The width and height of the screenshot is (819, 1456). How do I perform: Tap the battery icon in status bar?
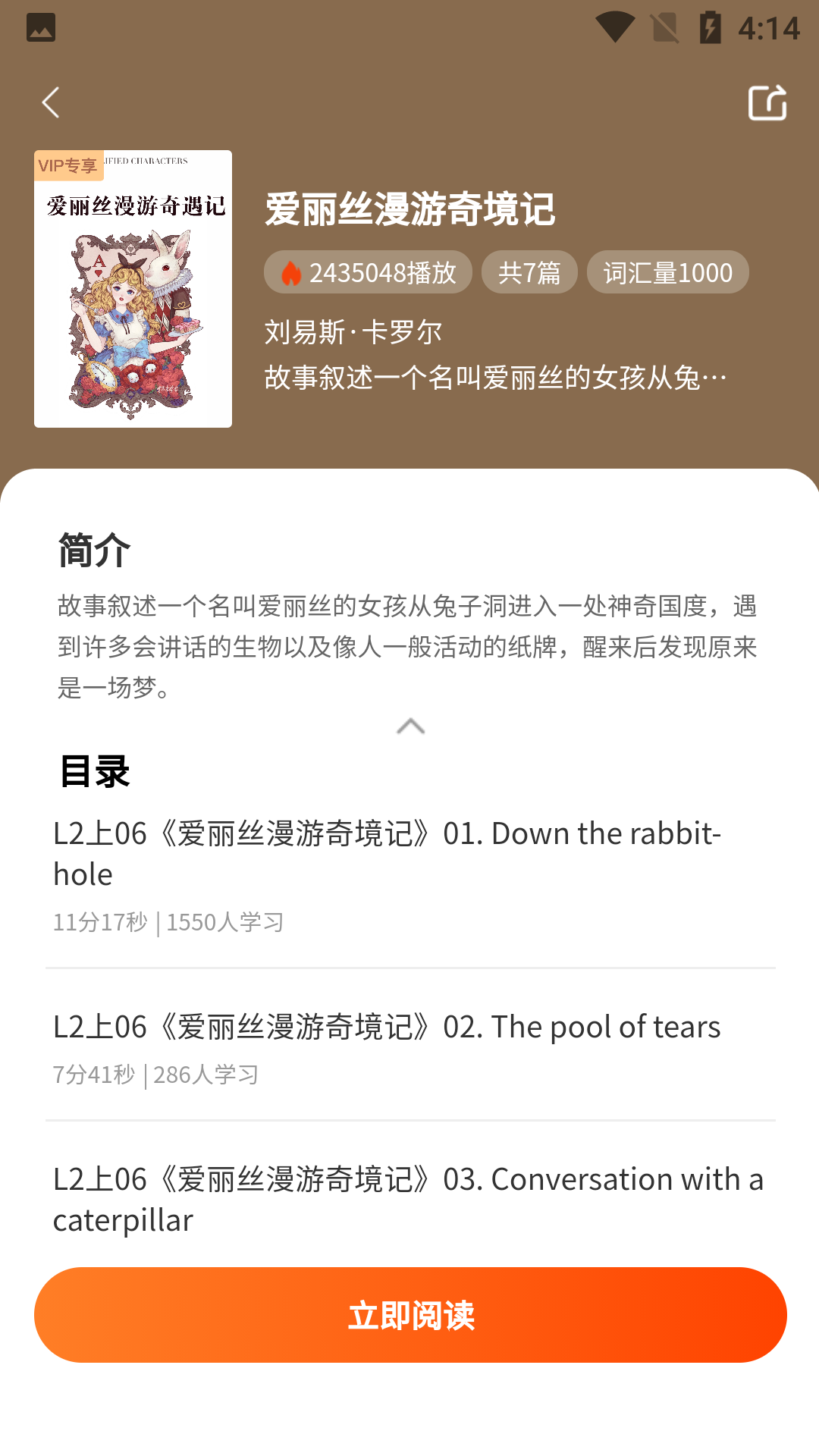tap(711, 28)
